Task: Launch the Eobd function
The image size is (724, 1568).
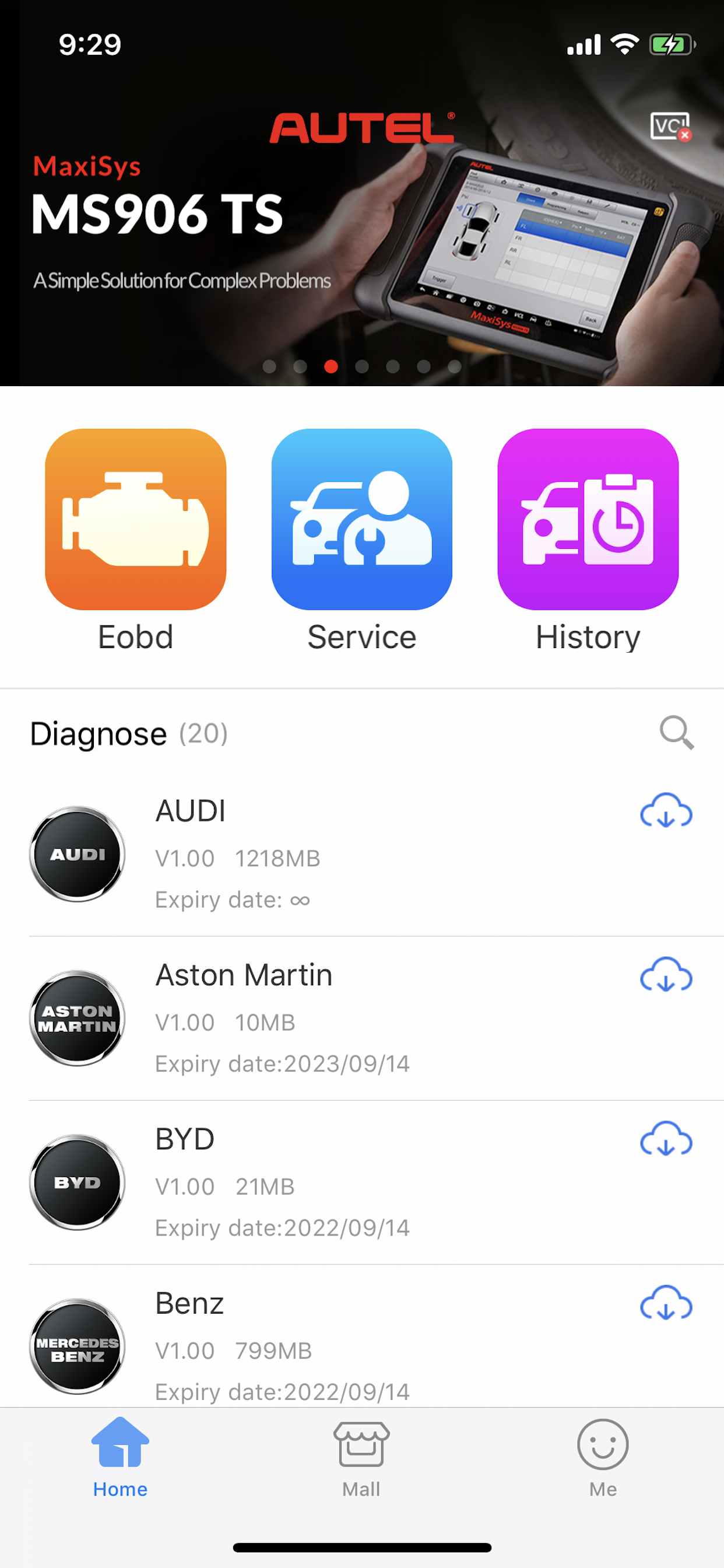Action: pyautogui.click(x=136, y=541)
